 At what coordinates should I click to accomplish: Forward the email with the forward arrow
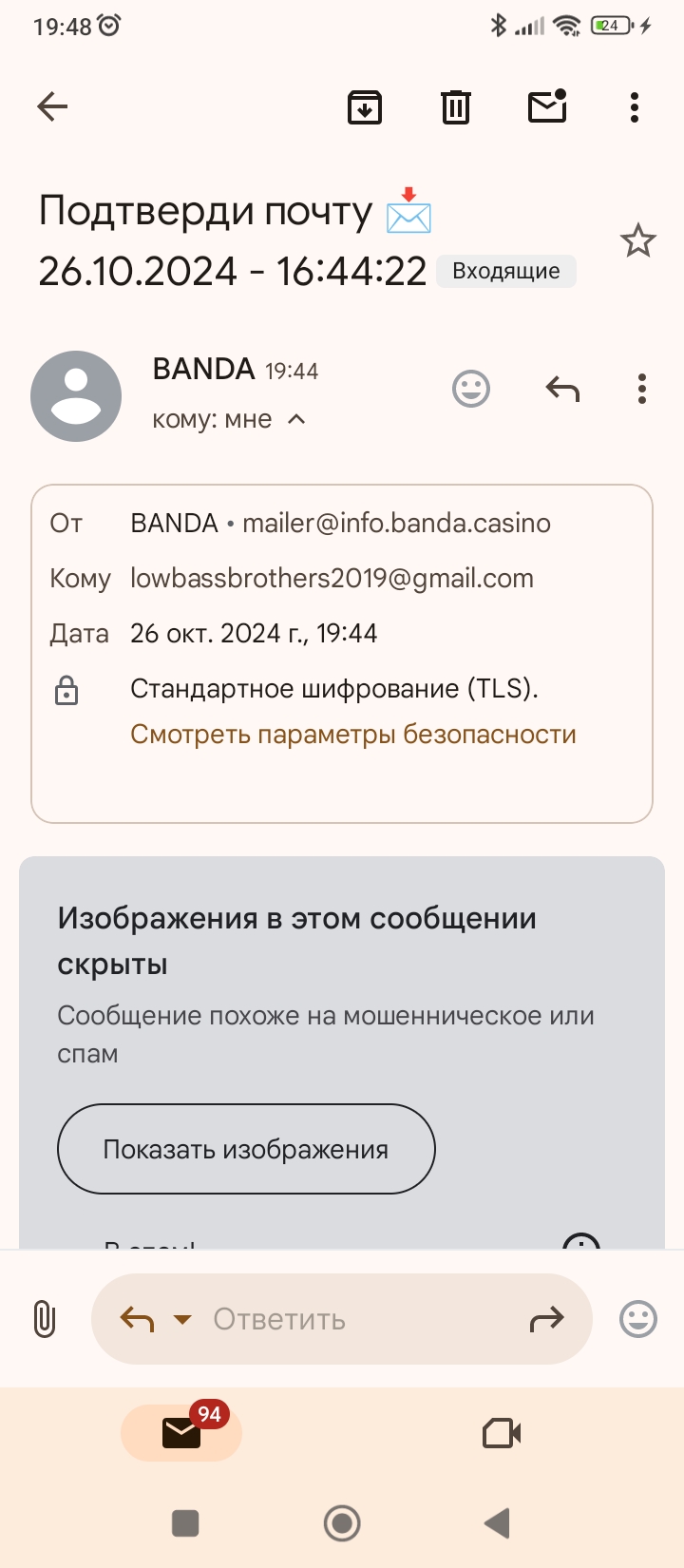click(546, 1319)
